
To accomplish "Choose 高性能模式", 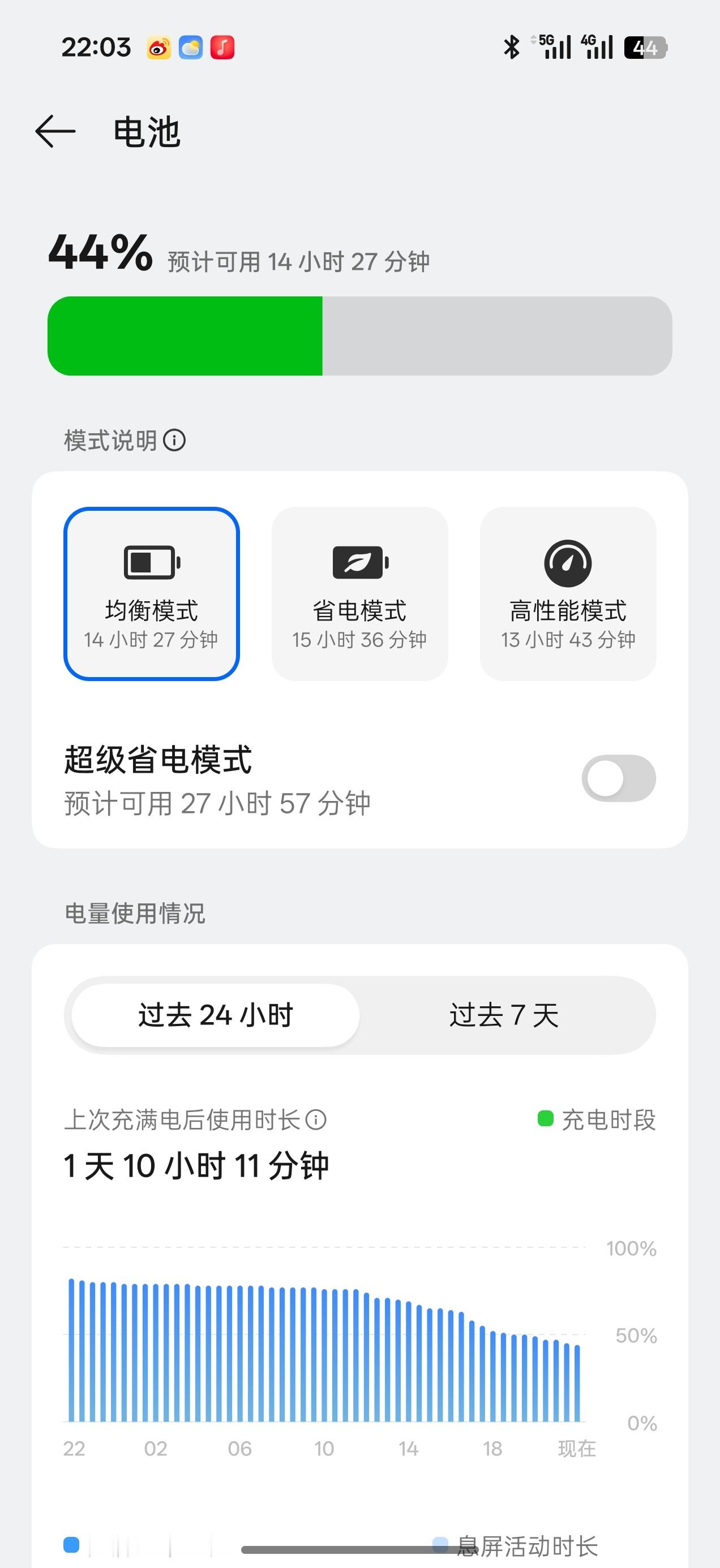I will [568, 593].
